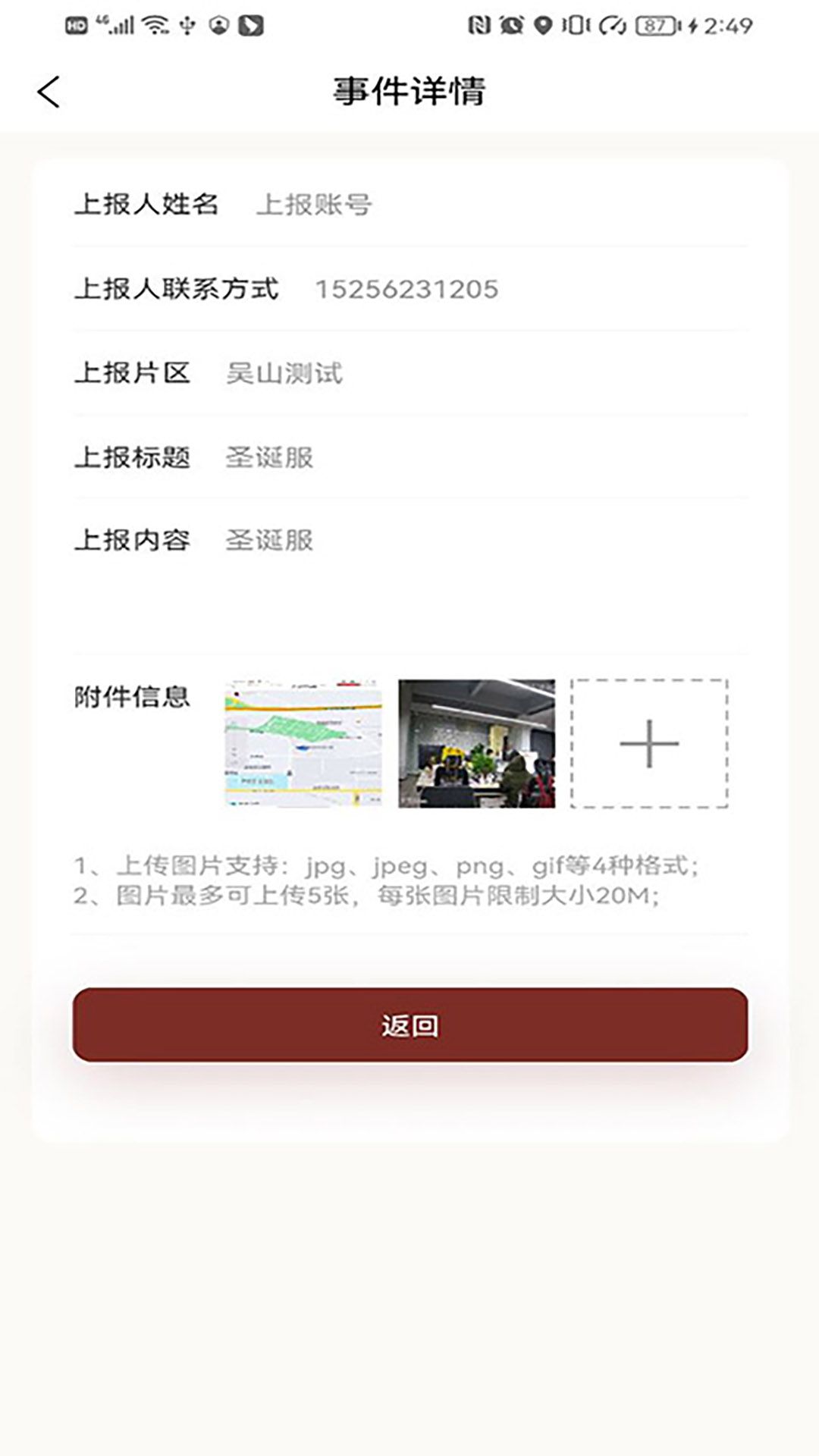Tap the back arrow to exit event details
The height and width of the screenshot is (1456, 819).
coord(48,91)
